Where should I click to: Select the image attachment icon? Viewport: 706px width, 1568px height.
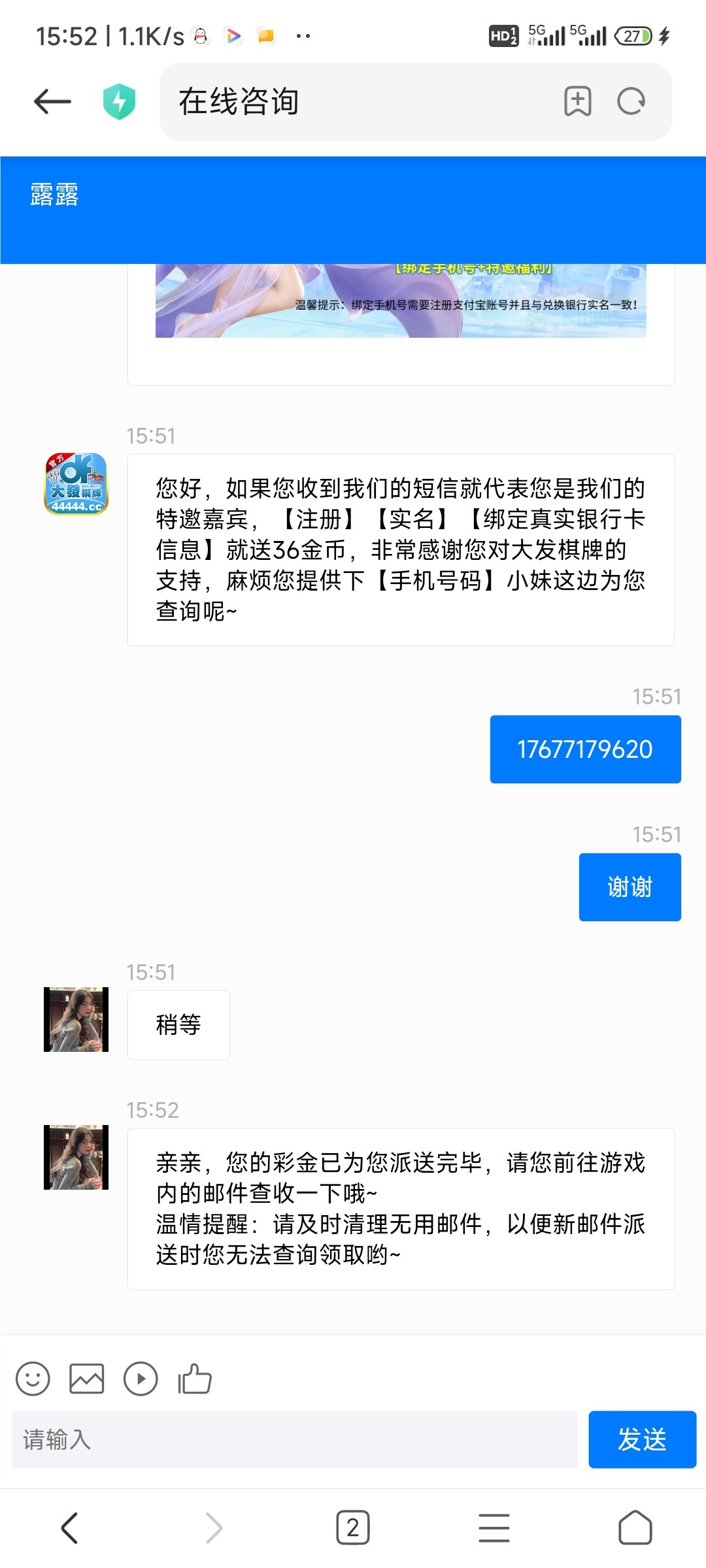[x=87, y=1379]
